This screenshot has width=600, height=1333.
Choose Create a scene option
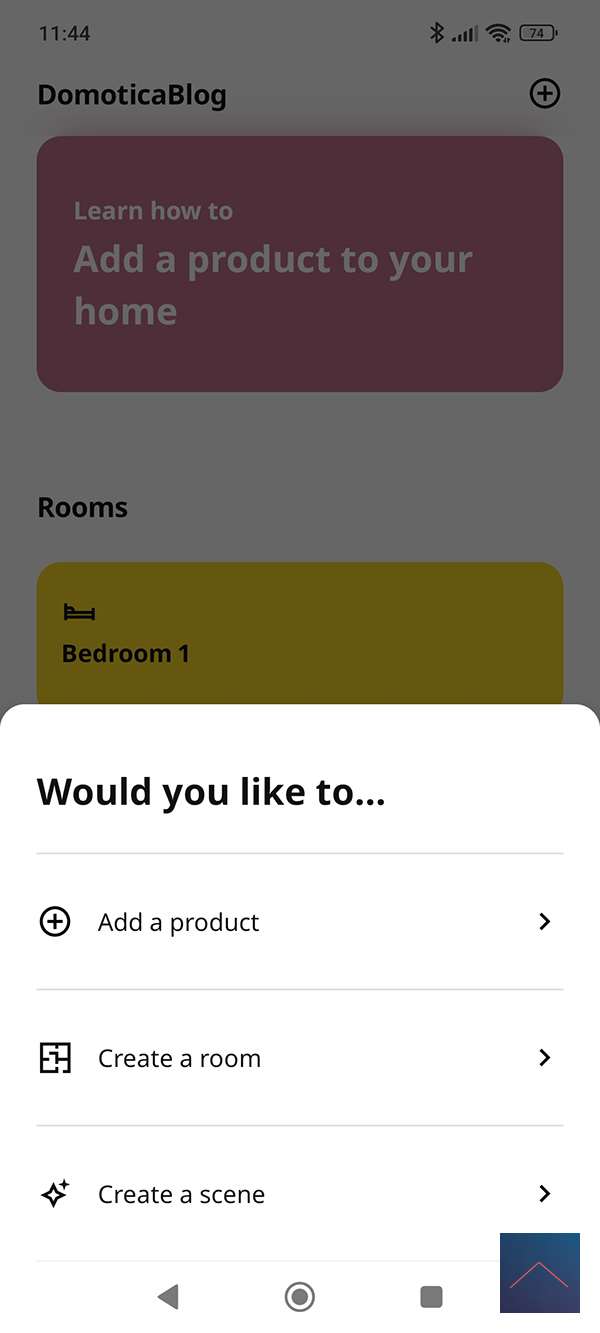pos(299,1194)
